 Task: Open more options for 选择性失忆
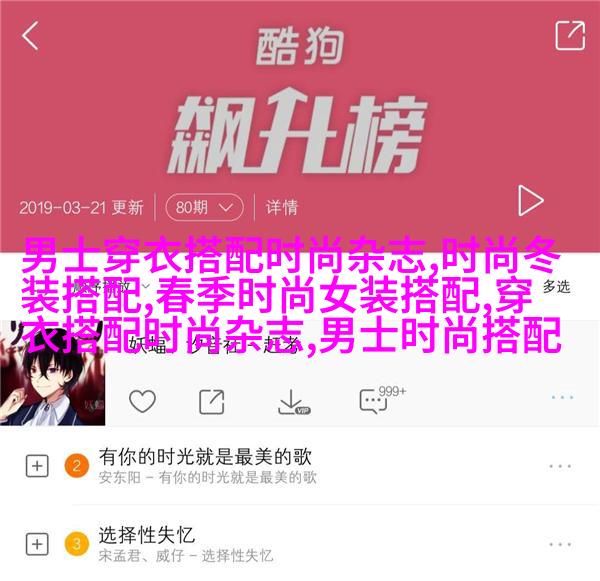point(560,545)
